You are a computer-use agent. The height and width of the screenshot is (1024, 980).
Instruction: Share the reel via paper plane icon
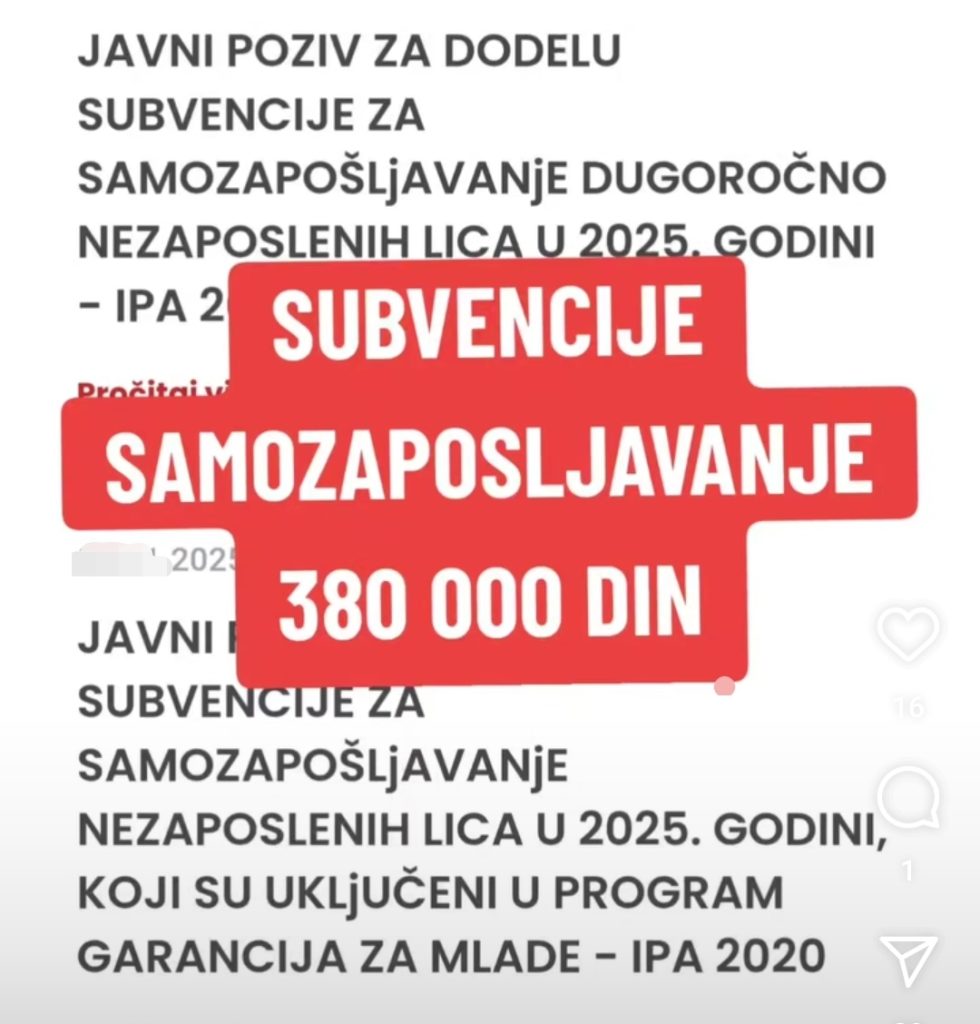[908, 958]
